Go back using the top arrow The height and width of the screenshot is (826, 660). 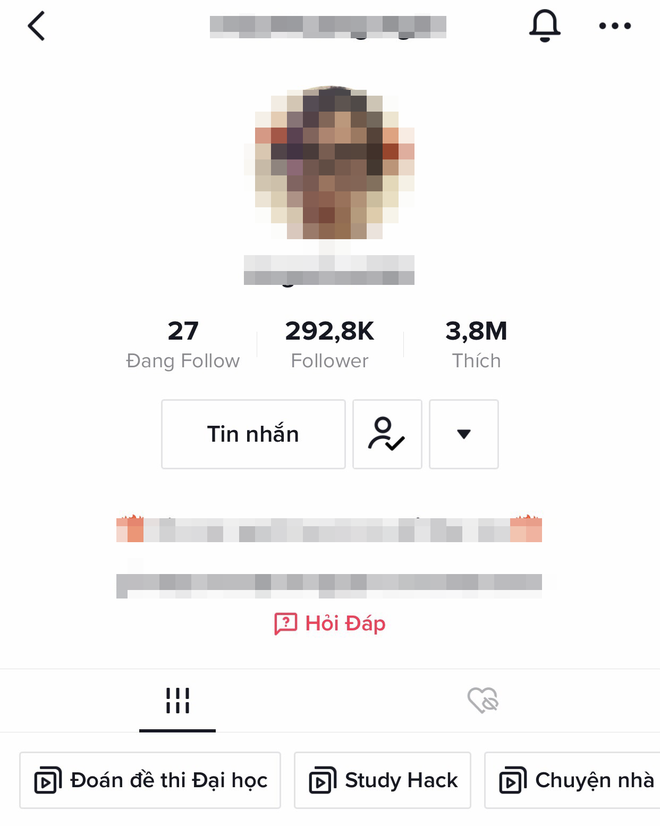[37, 26]
